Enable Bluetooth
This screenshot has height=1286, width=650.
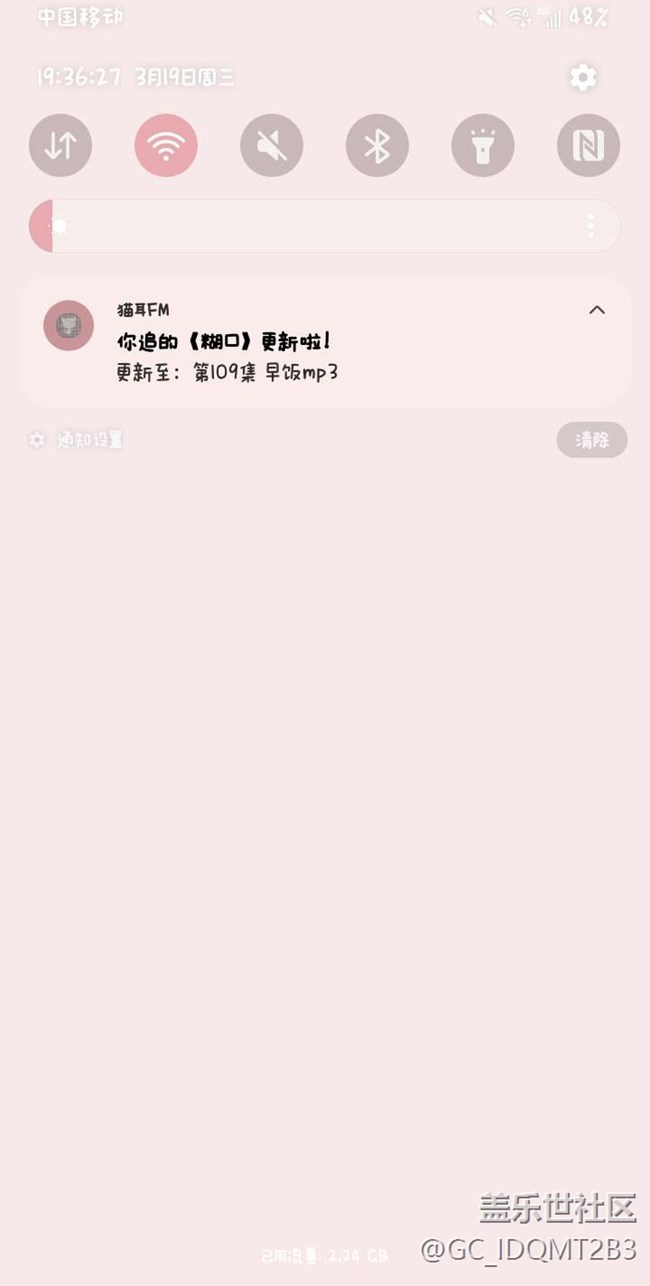(377, 146)
